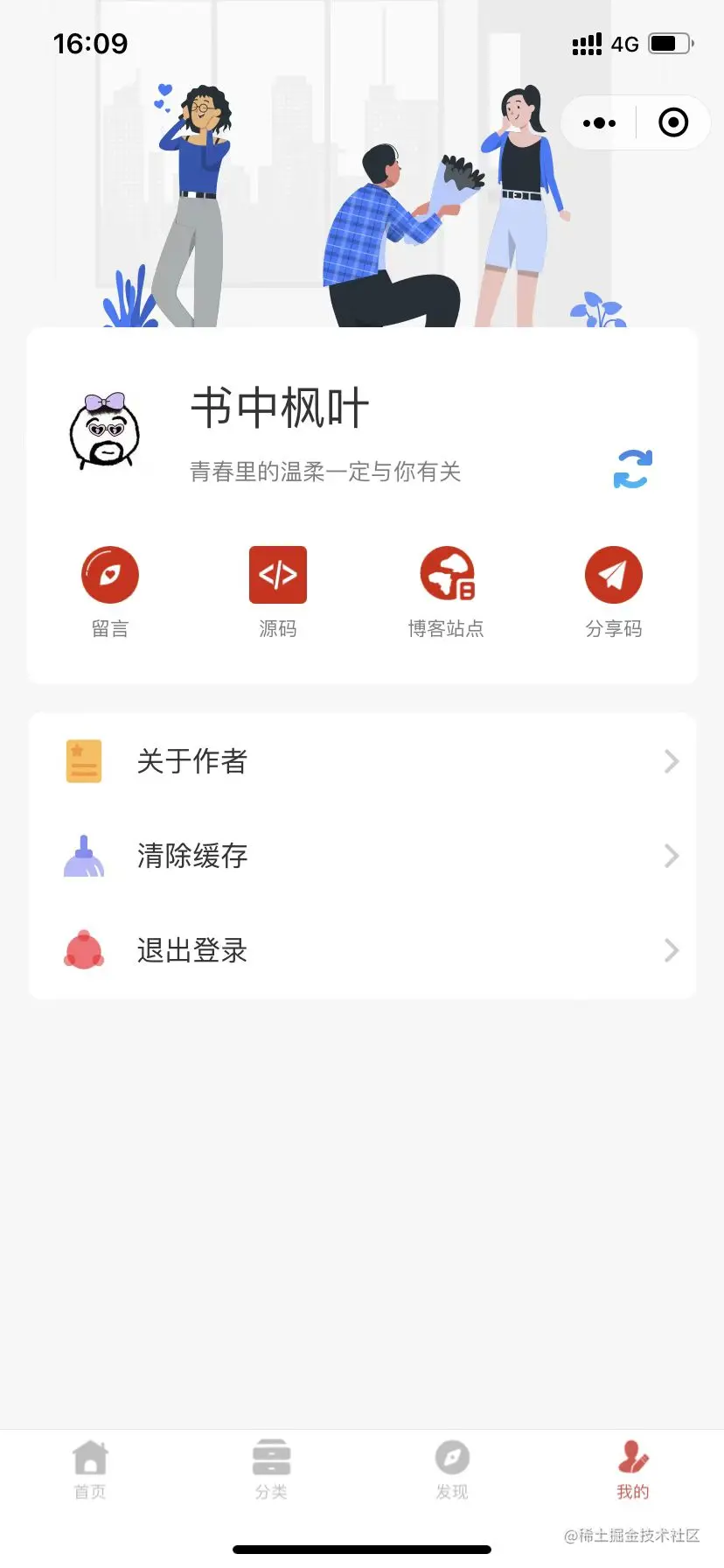Select 清除缓存 to clear the cache

362,856
